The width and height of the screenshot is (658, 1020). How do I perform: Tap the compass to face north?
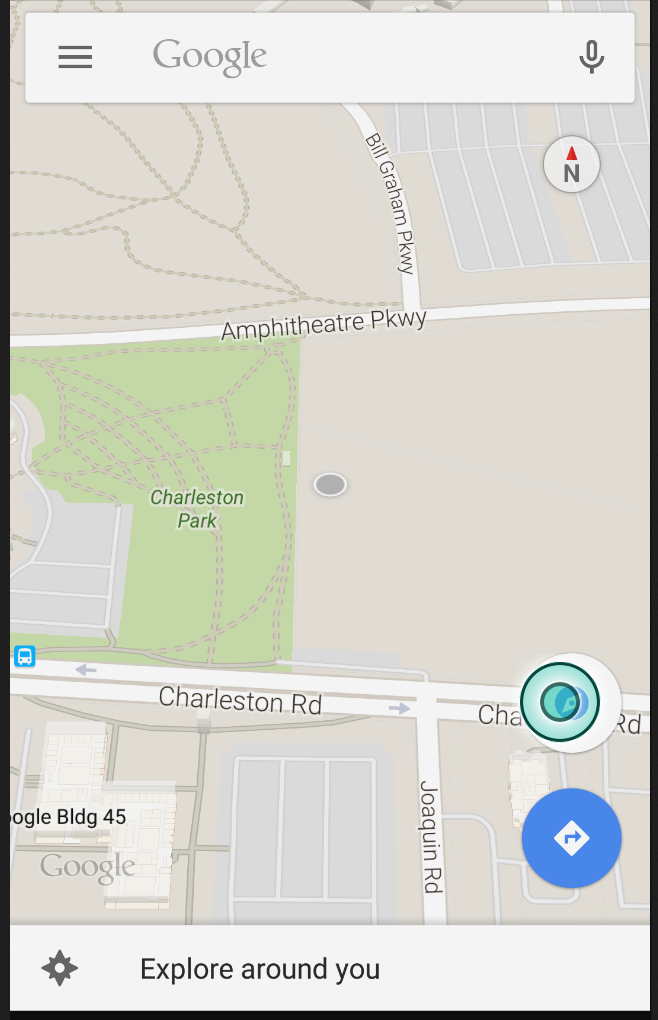coord(571,165)
